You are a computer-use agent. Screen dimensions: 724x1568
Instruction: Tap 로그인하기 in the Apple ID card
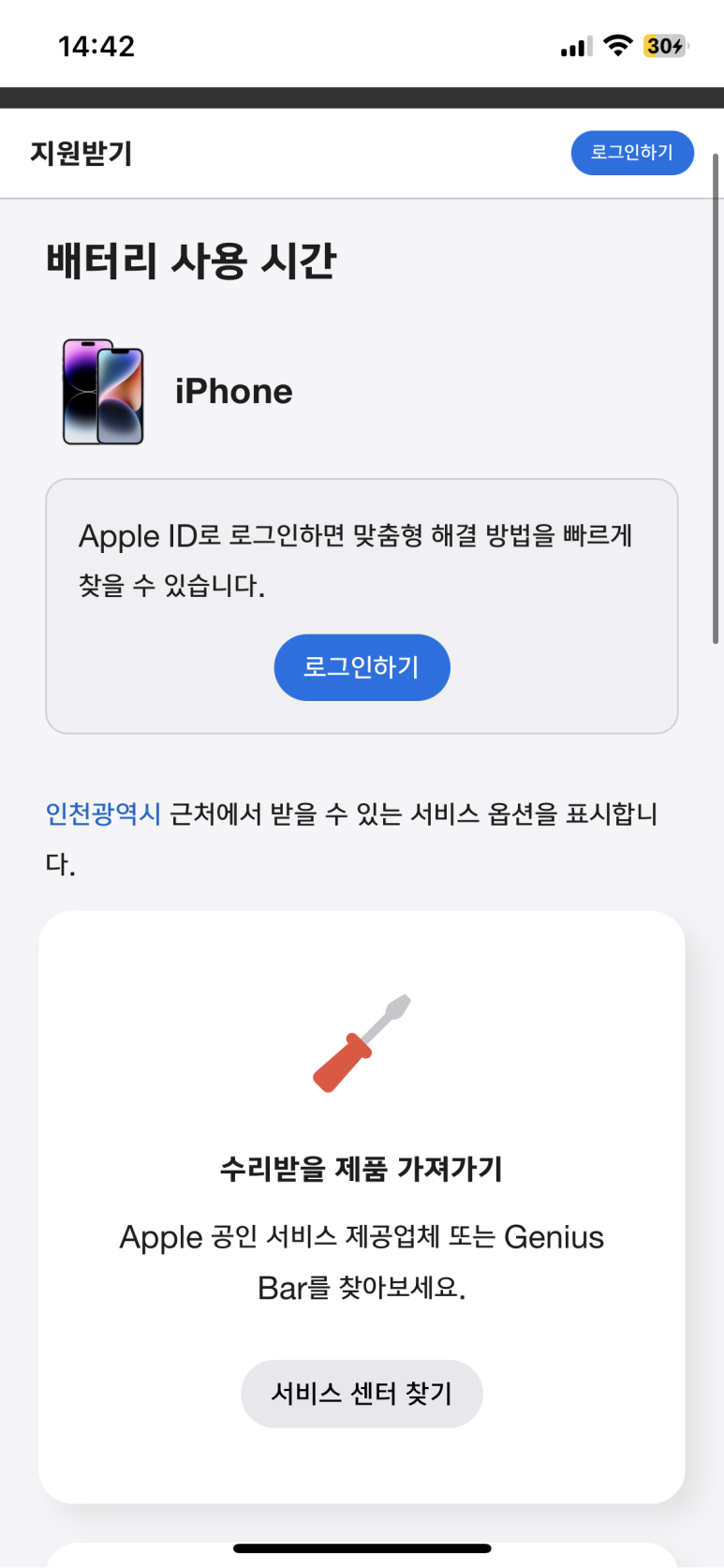362,667
